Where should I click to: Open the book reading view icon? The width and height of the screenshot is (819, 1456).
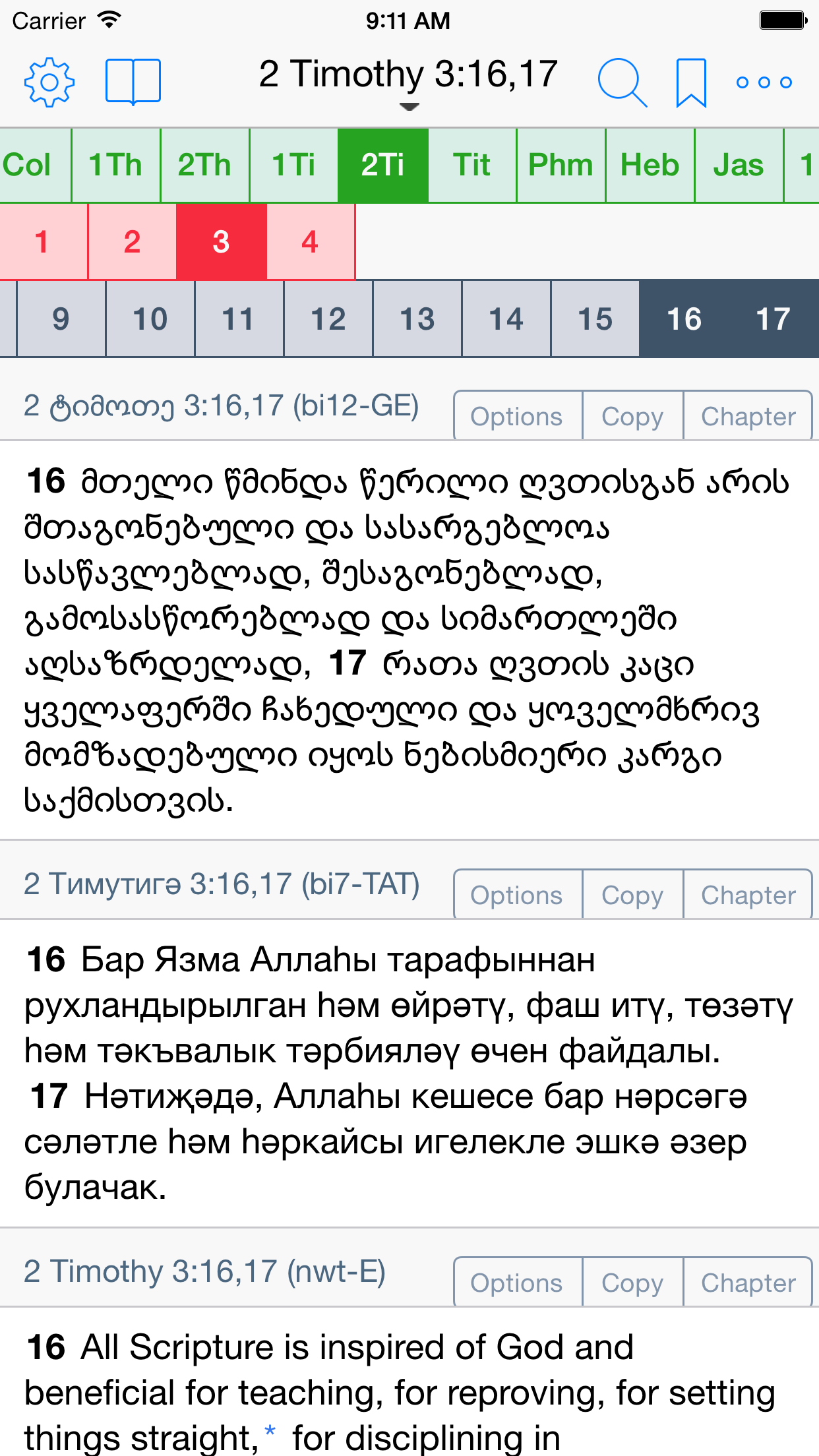coord(133,82)
